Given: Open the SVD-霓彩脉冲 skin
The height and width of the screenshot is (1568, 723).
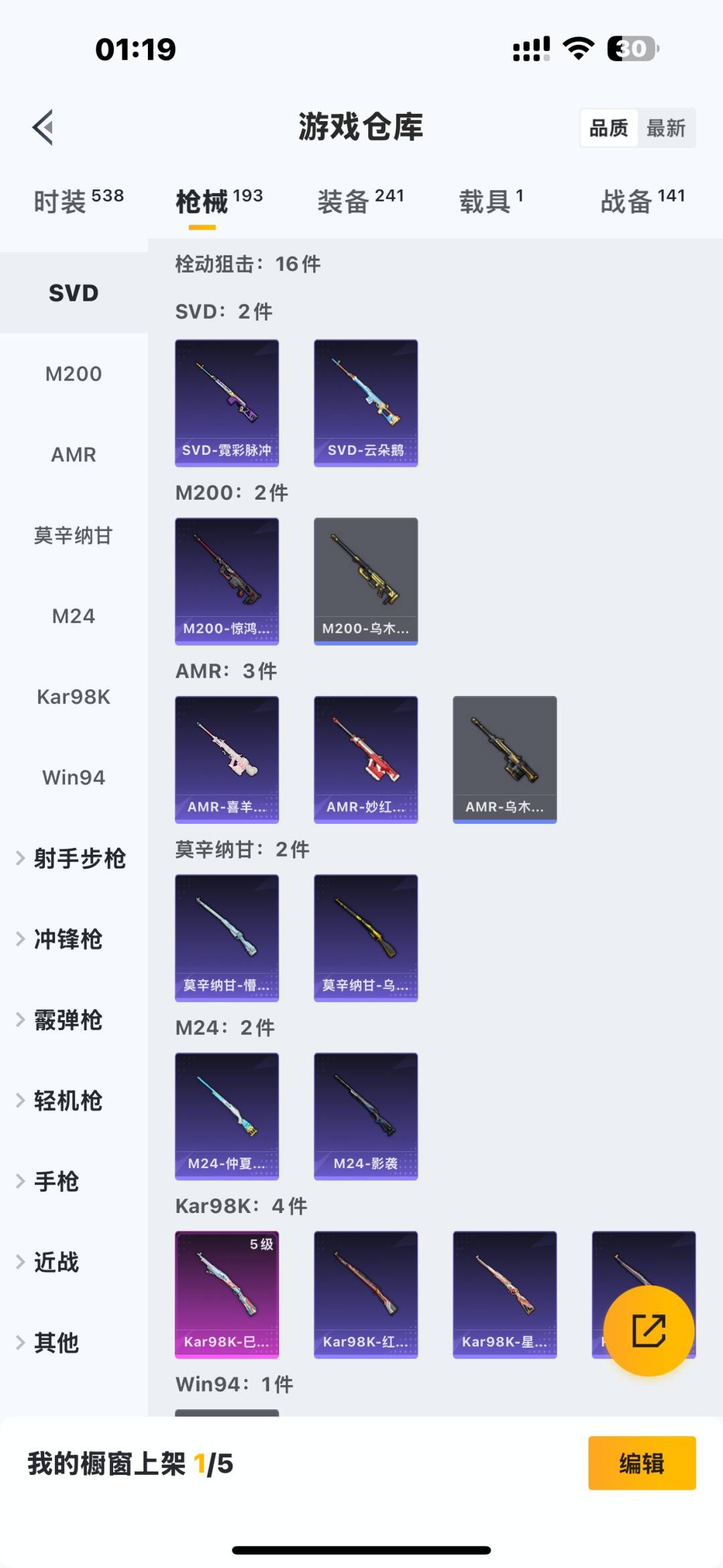Looking at the screenshot, I should pos(227,401).
